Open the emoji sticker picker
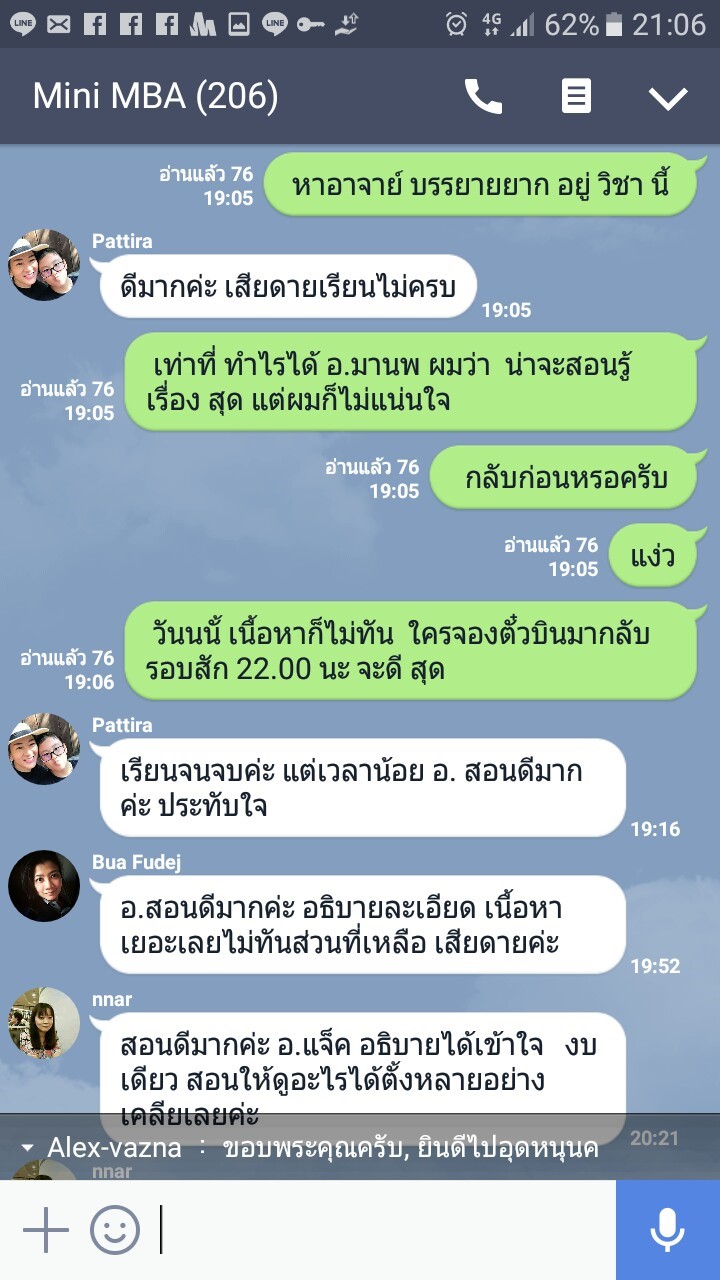This screenshot has height=1280, width=720. pos(115,1229)
